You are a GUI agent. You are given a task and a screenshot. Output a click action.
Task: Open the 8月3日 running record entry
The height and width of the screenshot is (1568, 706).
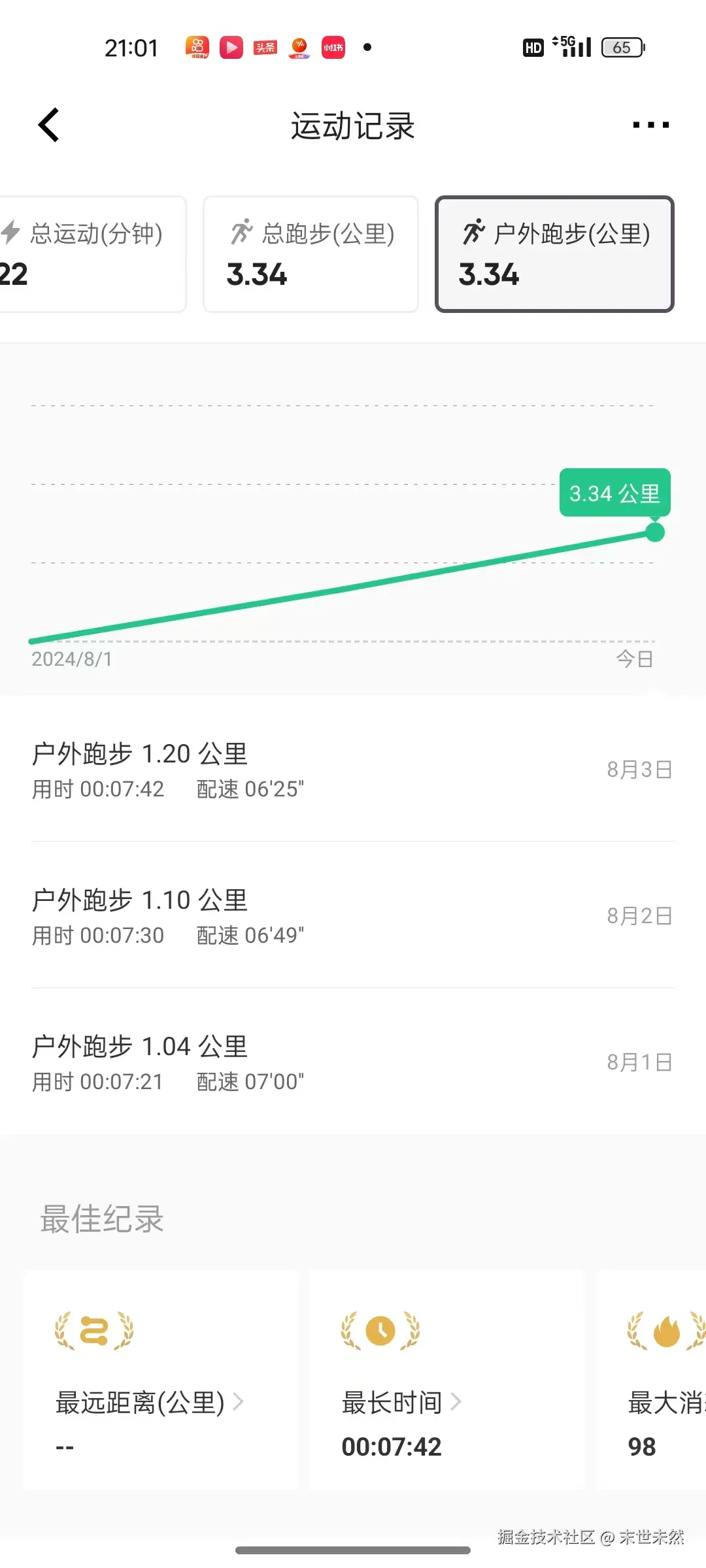pyautogui.click(x=353, y=771)
